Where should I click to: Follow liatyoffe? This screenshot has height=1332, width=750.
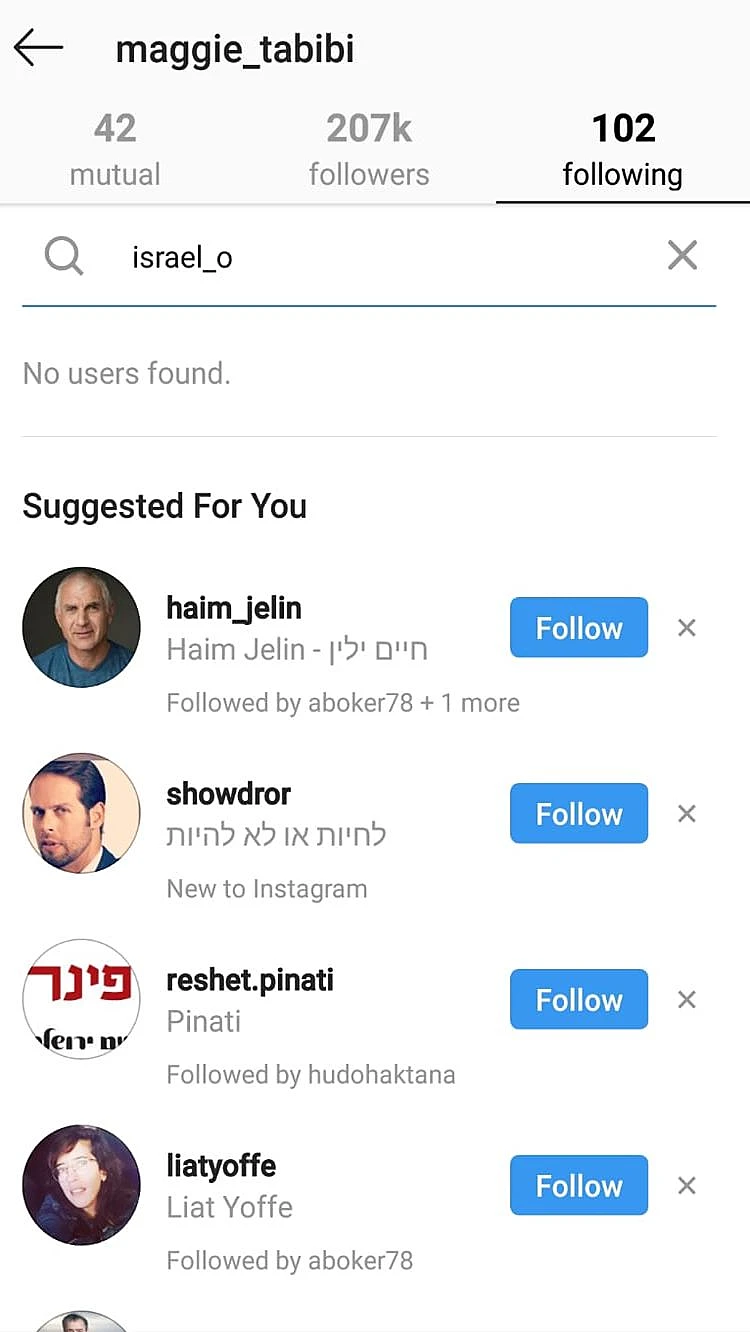(x=578, y=1186)
